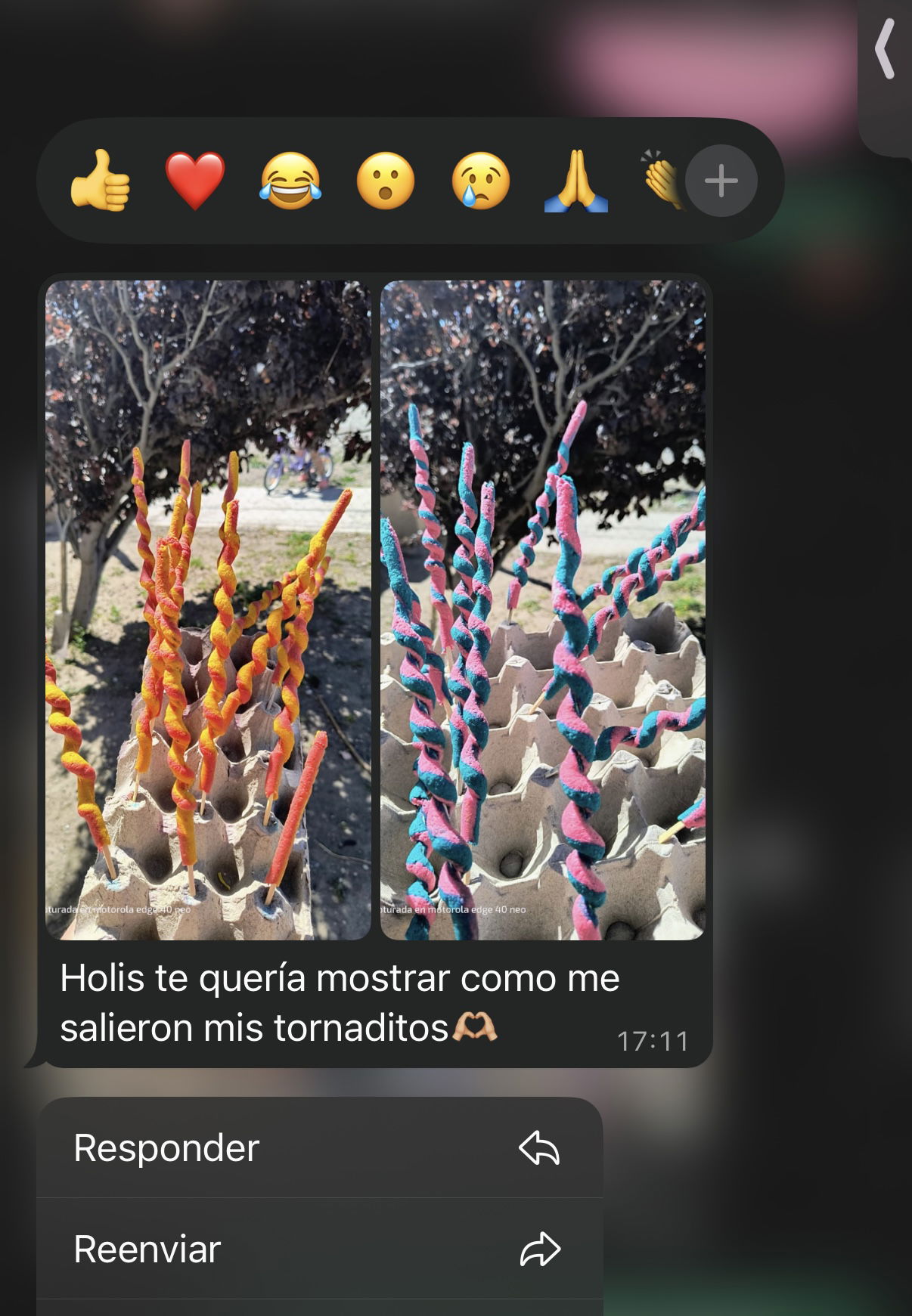Screen dimensions: 912x1316
Task: Select Responder to reply to message
Action: 319,1147
